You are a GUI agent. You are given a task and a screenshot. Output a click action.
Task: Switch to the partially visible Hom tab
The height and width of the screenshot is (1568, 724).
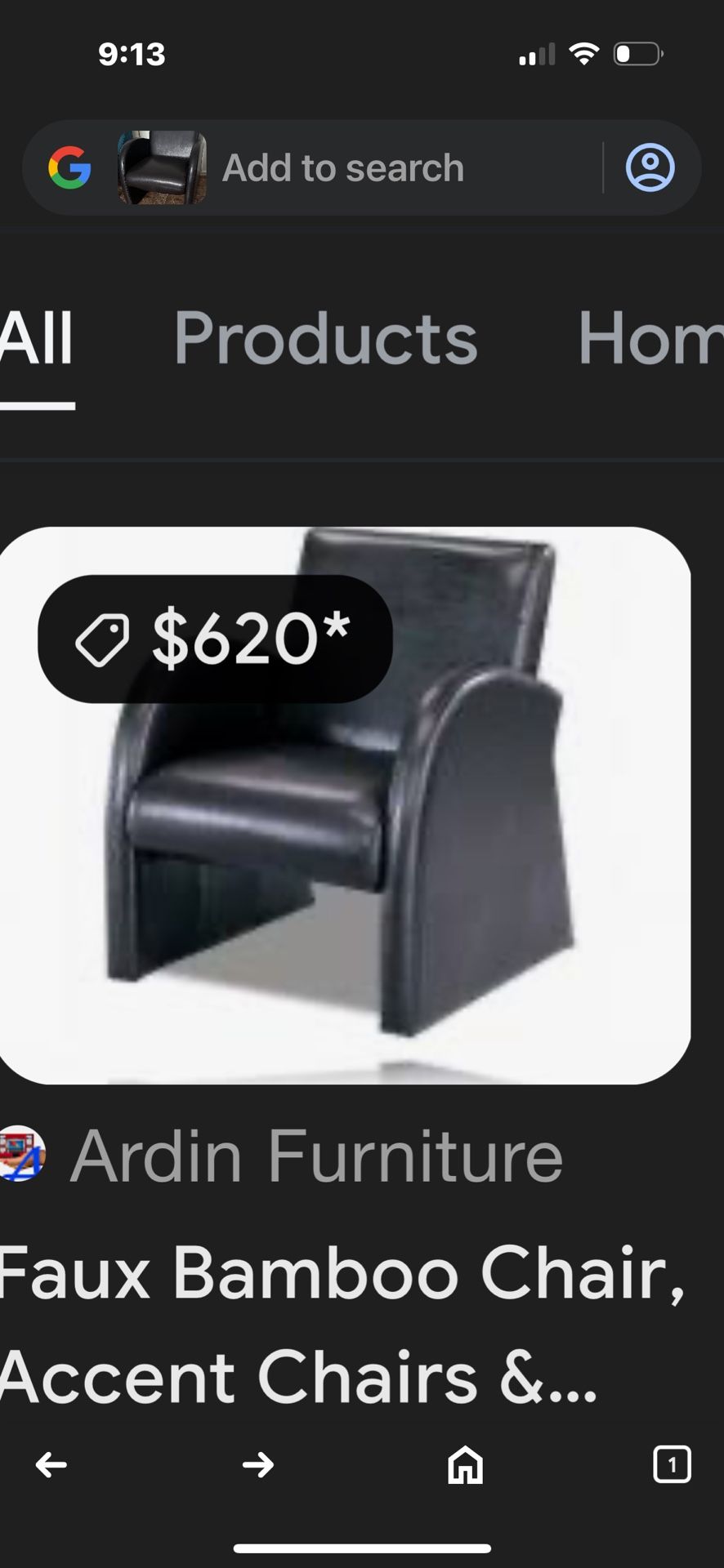pos(650,339)
